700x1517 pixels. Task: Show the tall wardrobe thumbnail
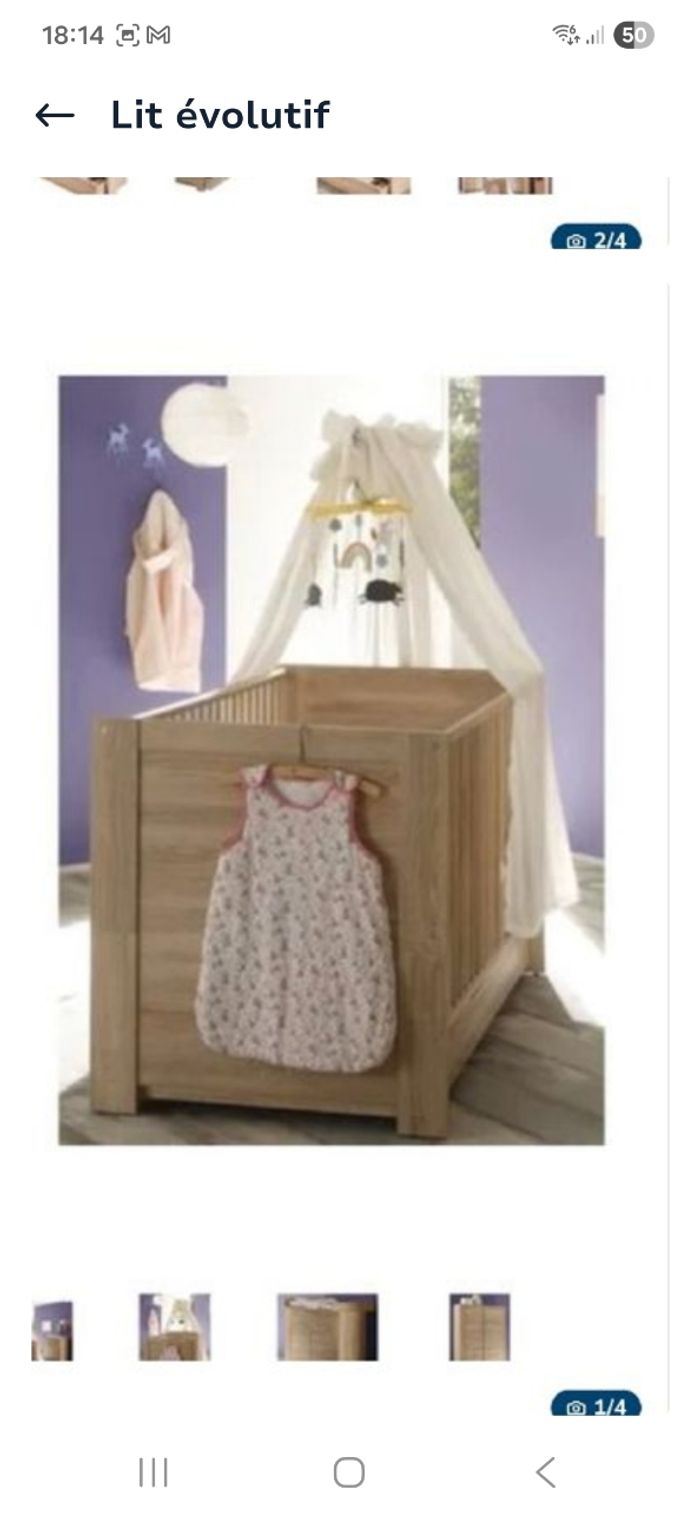coord(479,1327)
